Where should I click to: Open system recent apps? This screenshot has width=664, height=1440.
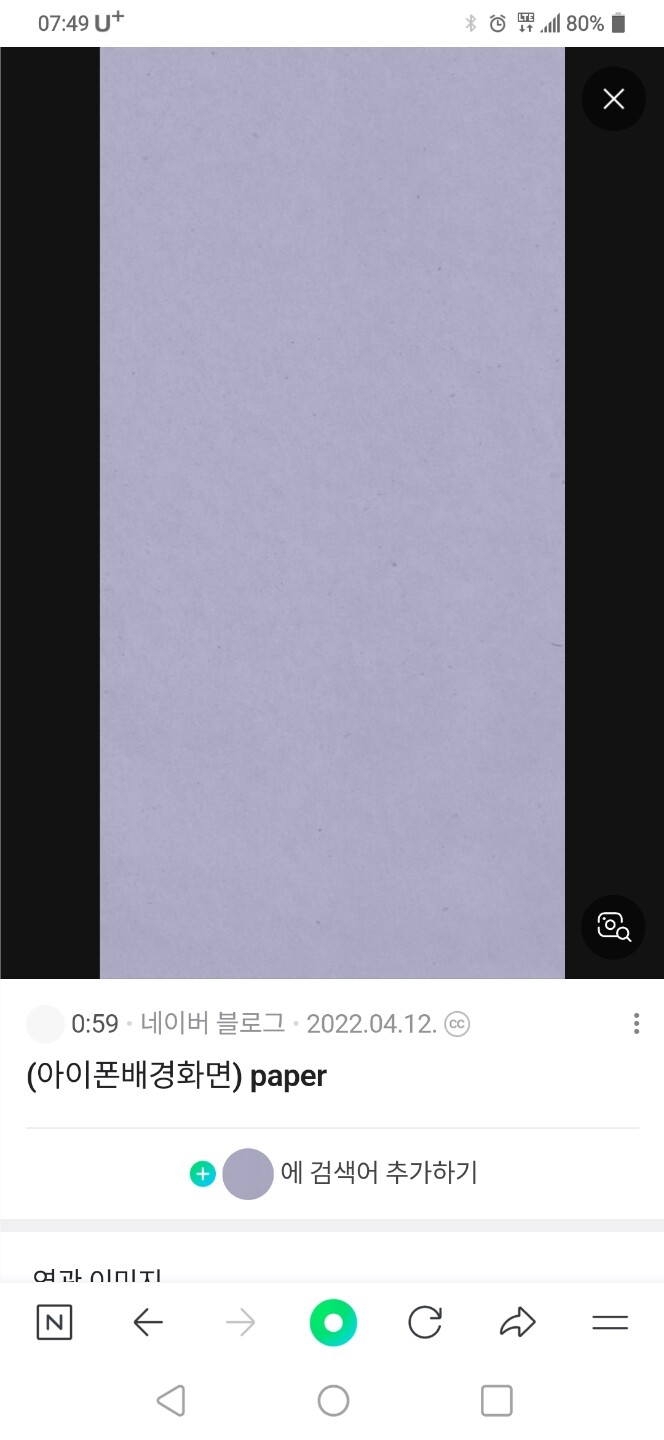[x=496, y=1400]
